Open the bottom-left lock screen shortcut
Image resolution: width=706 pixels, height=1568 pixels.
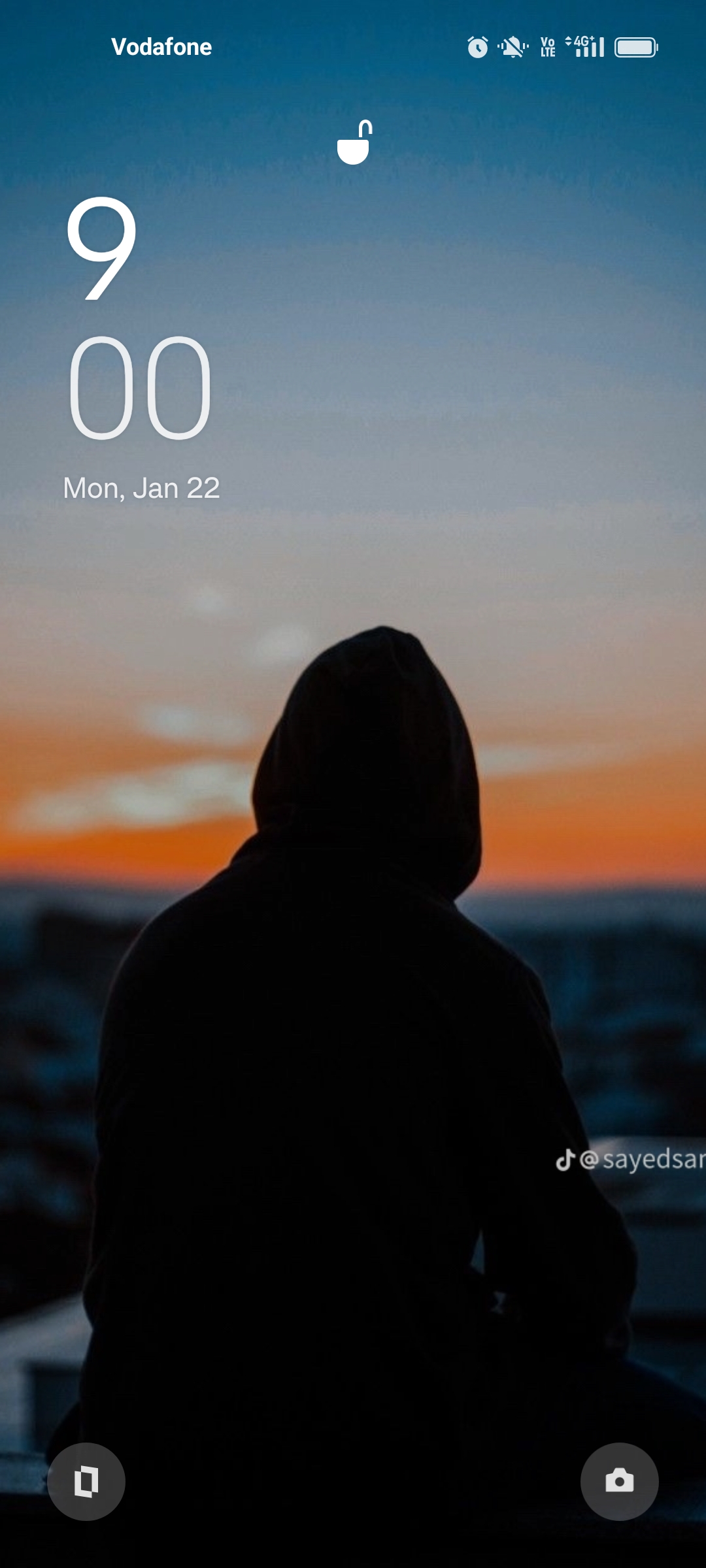[86, 1481]
